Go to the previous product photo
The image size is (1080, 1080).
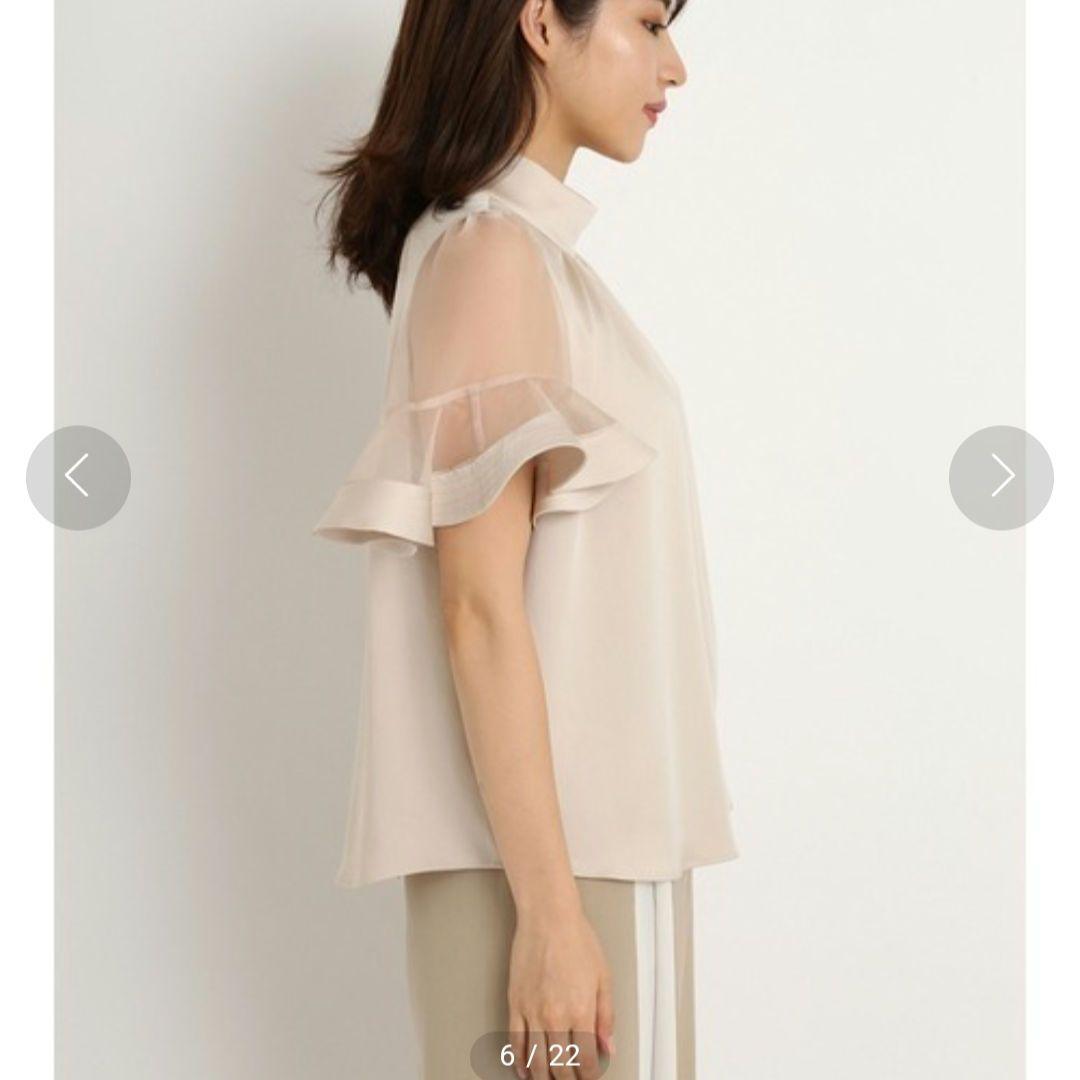[x=78, y=477]
